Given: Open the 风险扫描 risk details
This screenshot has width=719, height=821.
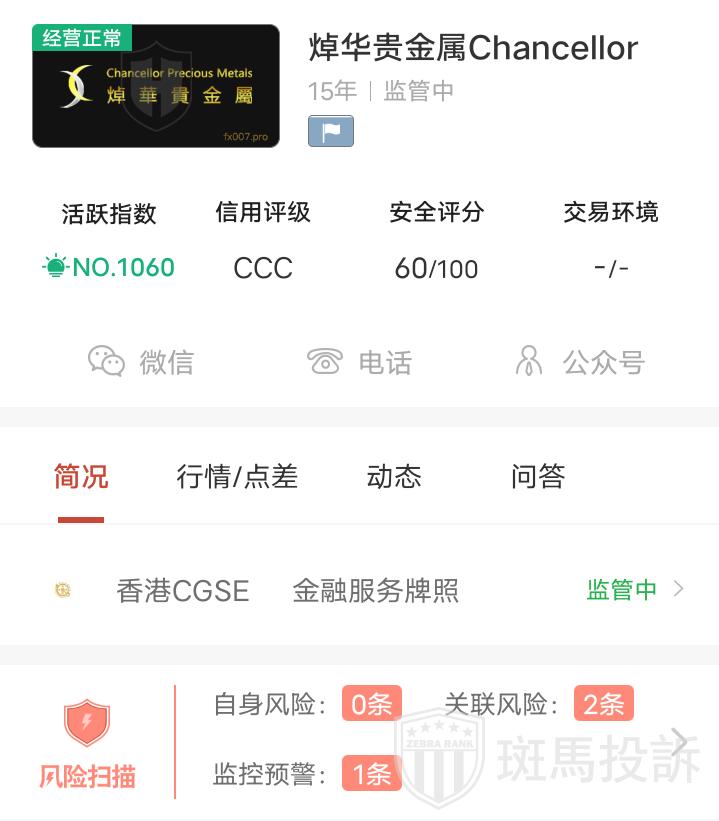Looking at the screenshot, I should [360, 741].
